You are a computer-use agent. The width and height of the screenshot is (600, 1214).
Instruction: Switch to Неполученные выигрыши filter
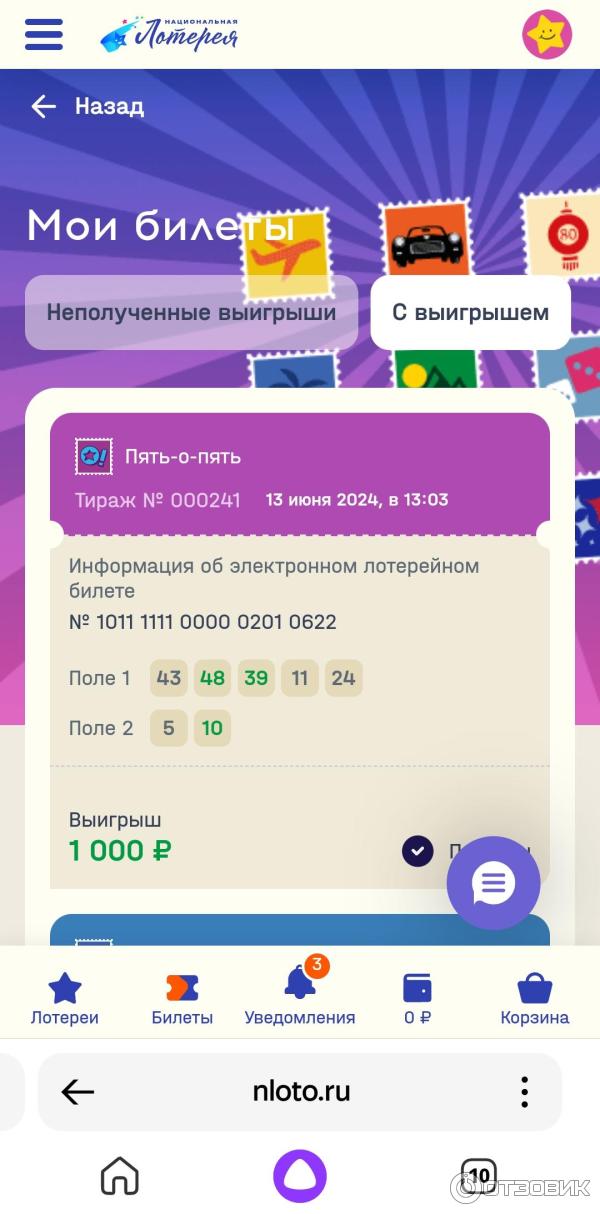point(191,312)
